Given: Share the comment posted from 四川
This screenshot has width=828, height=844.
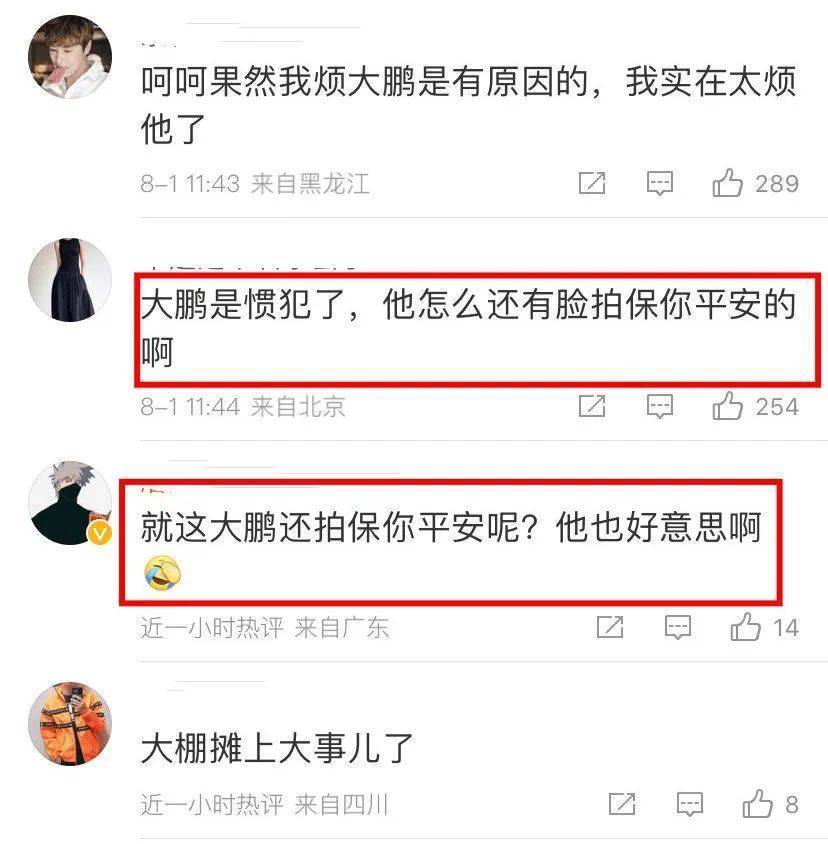Looking at the screenshot, I should [x=622, y=804].
